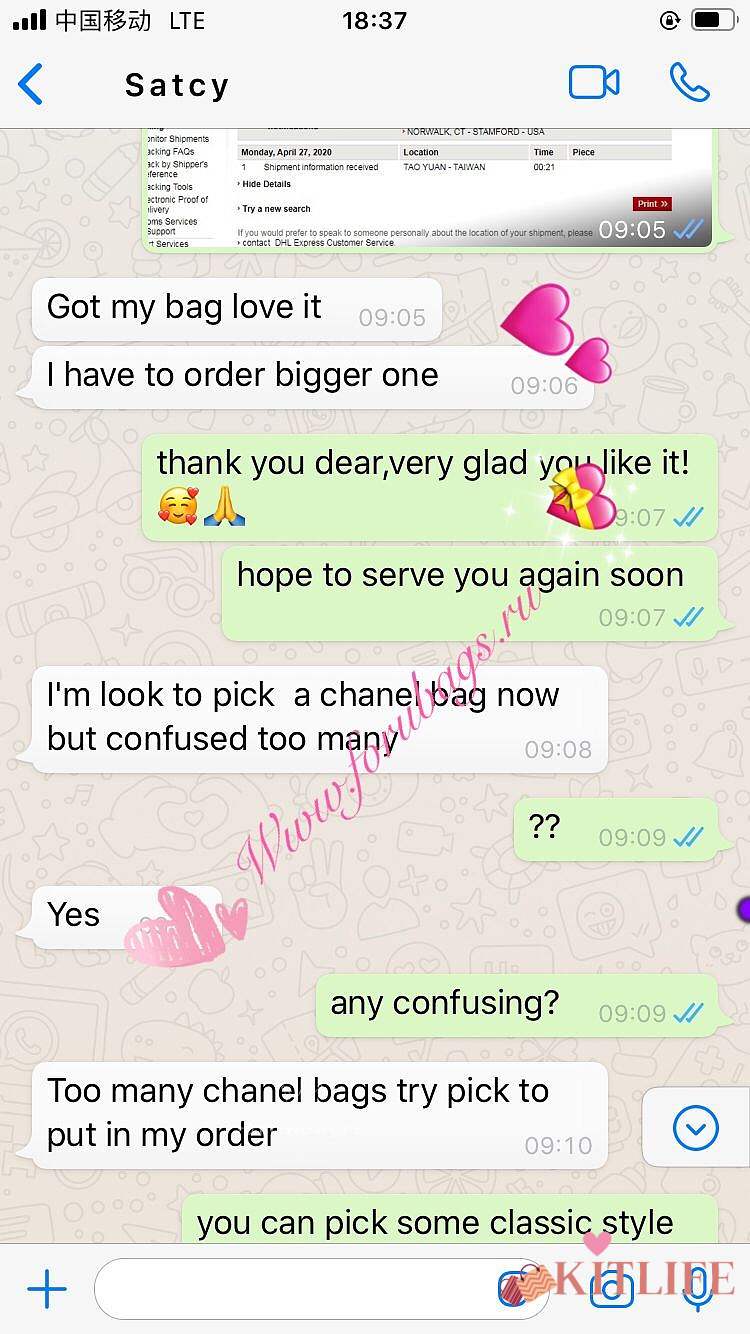The width and height of the screenshot is (750, 1334).
Task: Open the shipment tracking image message
Action: click(428, 187)
